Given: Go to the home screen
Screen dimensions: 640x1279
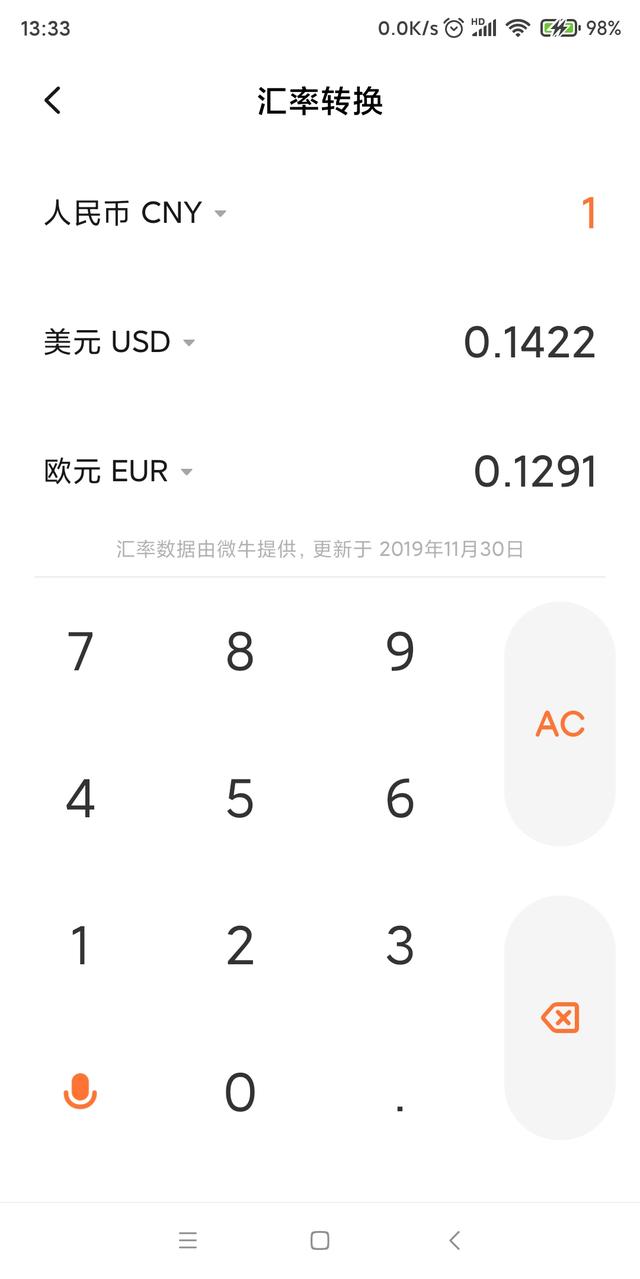Looking at the screenshot, I should click(x=320, y=1241).
